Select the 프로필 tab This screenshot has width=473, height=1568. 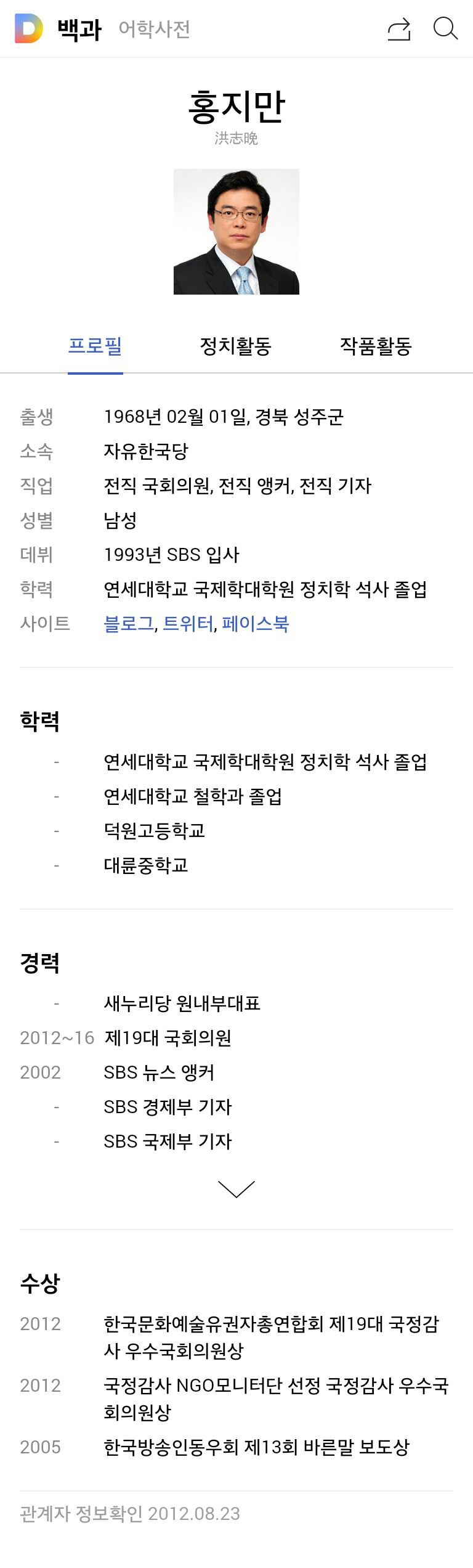(x=95, y=346)
